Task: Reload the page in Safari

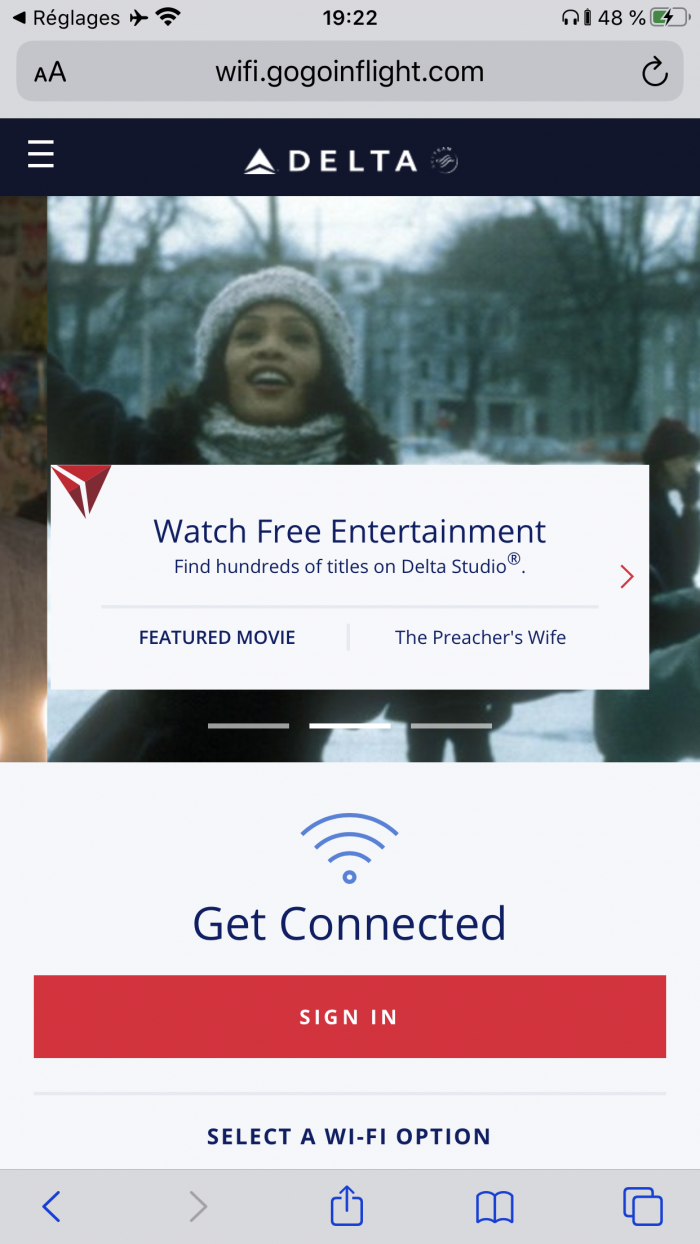Action: point(654,72)
